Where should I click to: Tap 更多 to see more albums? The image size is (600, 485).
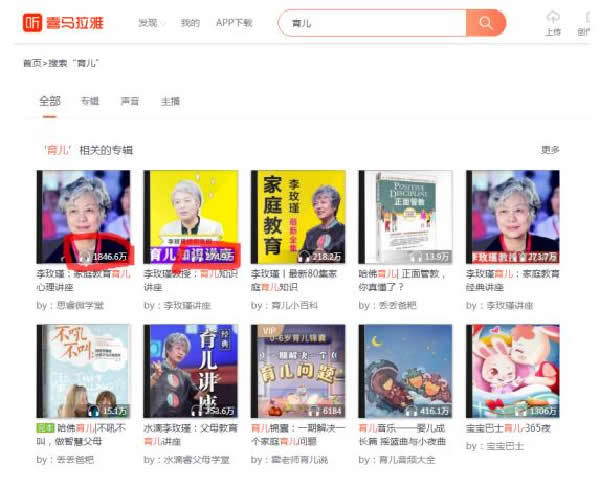[550, 150]
